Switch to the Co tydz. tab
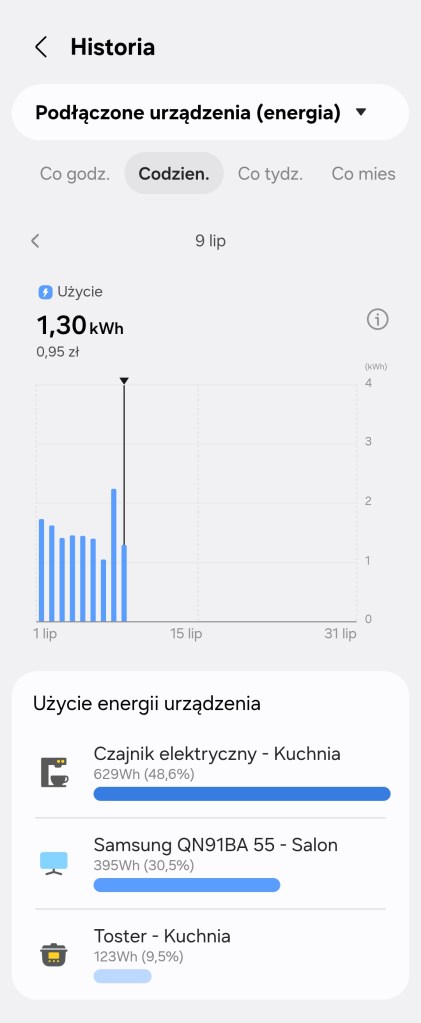The image size is (421, 1023). (270, 174)
